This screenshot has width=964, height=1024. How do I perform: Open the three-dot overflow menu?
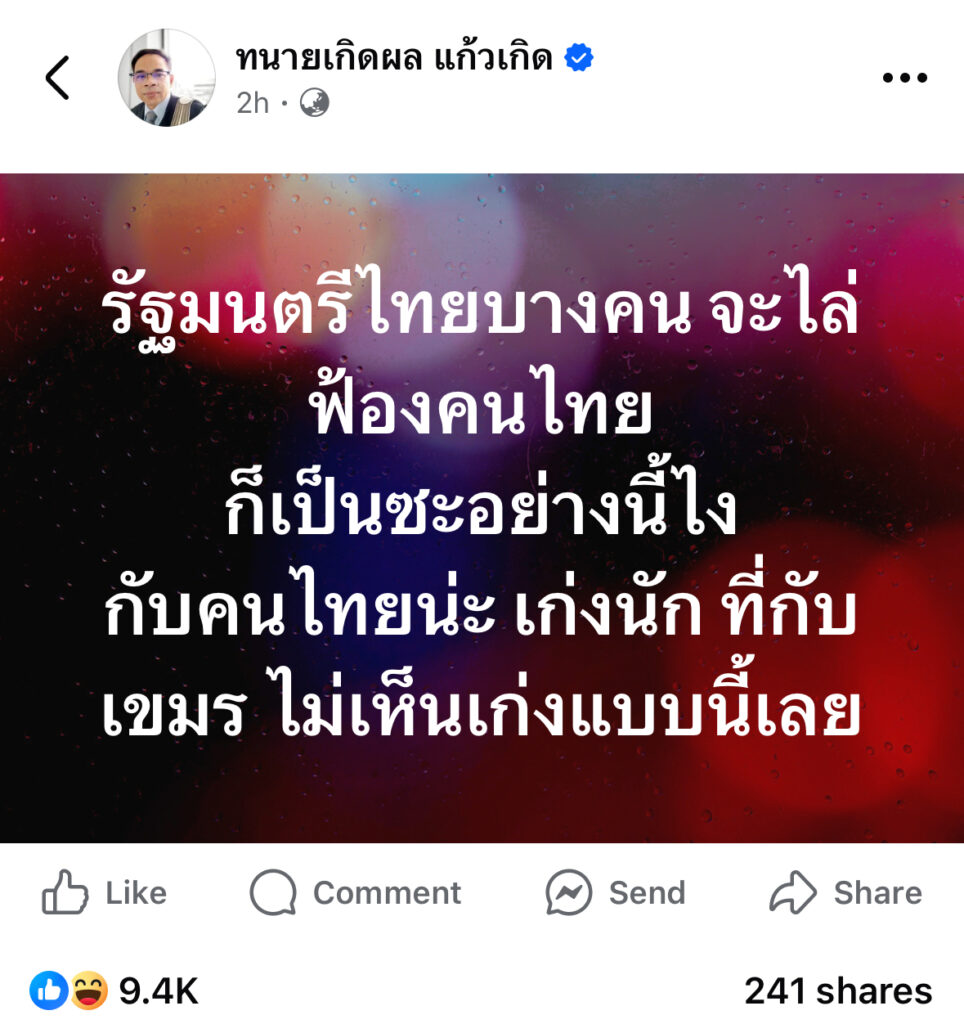click(x=904, y=78)
